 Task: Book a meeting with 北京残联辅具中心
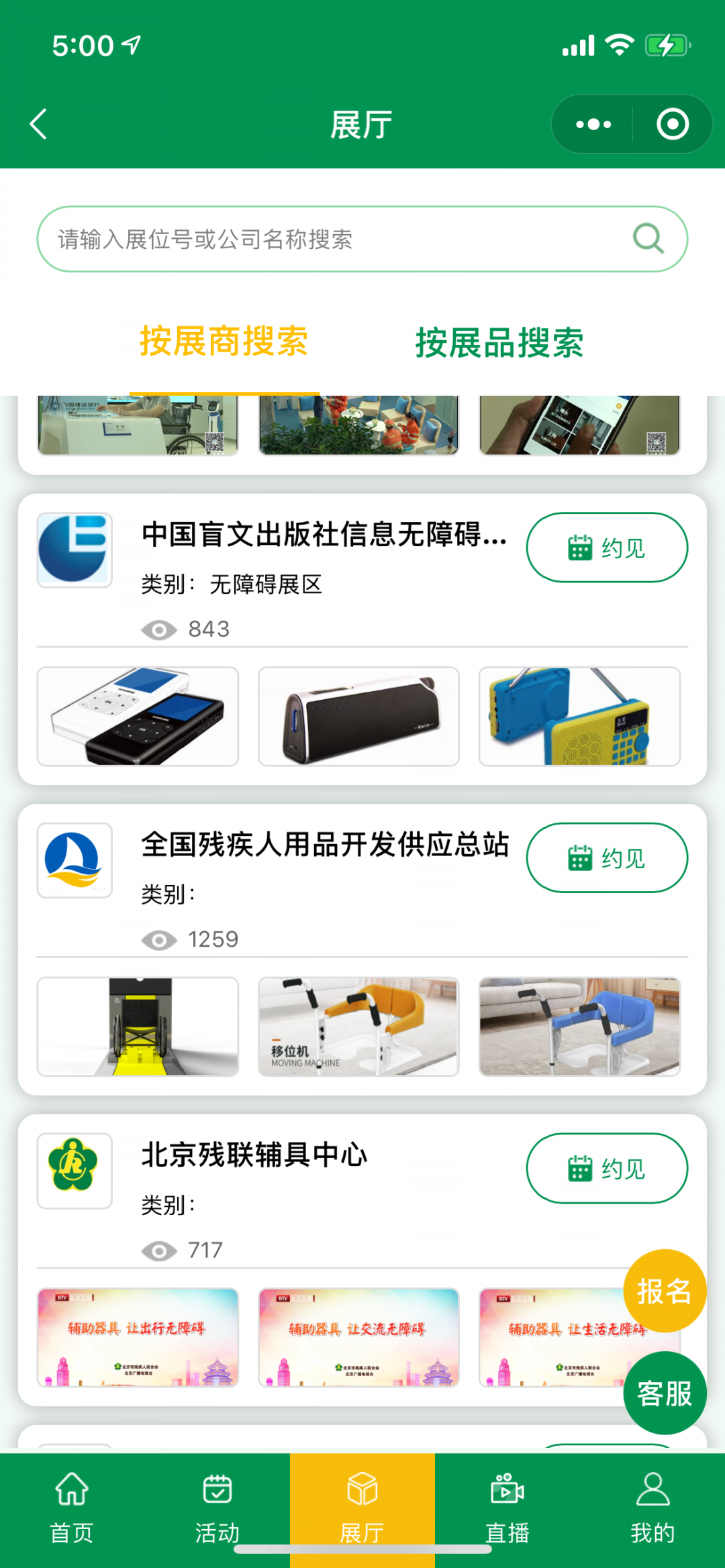point(607,1168)
